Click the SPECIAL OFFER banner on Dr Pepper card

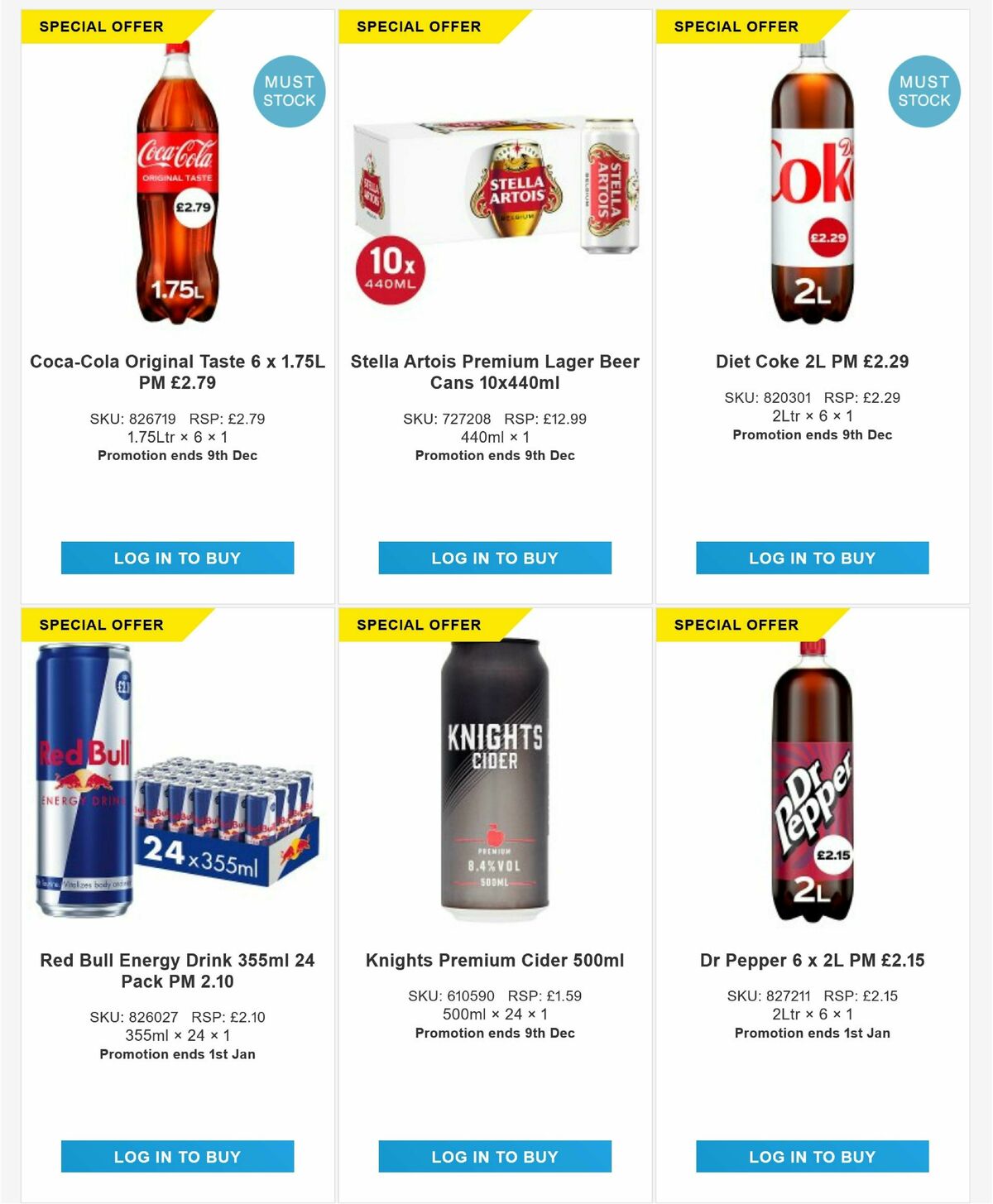click(x=735, y=625)
